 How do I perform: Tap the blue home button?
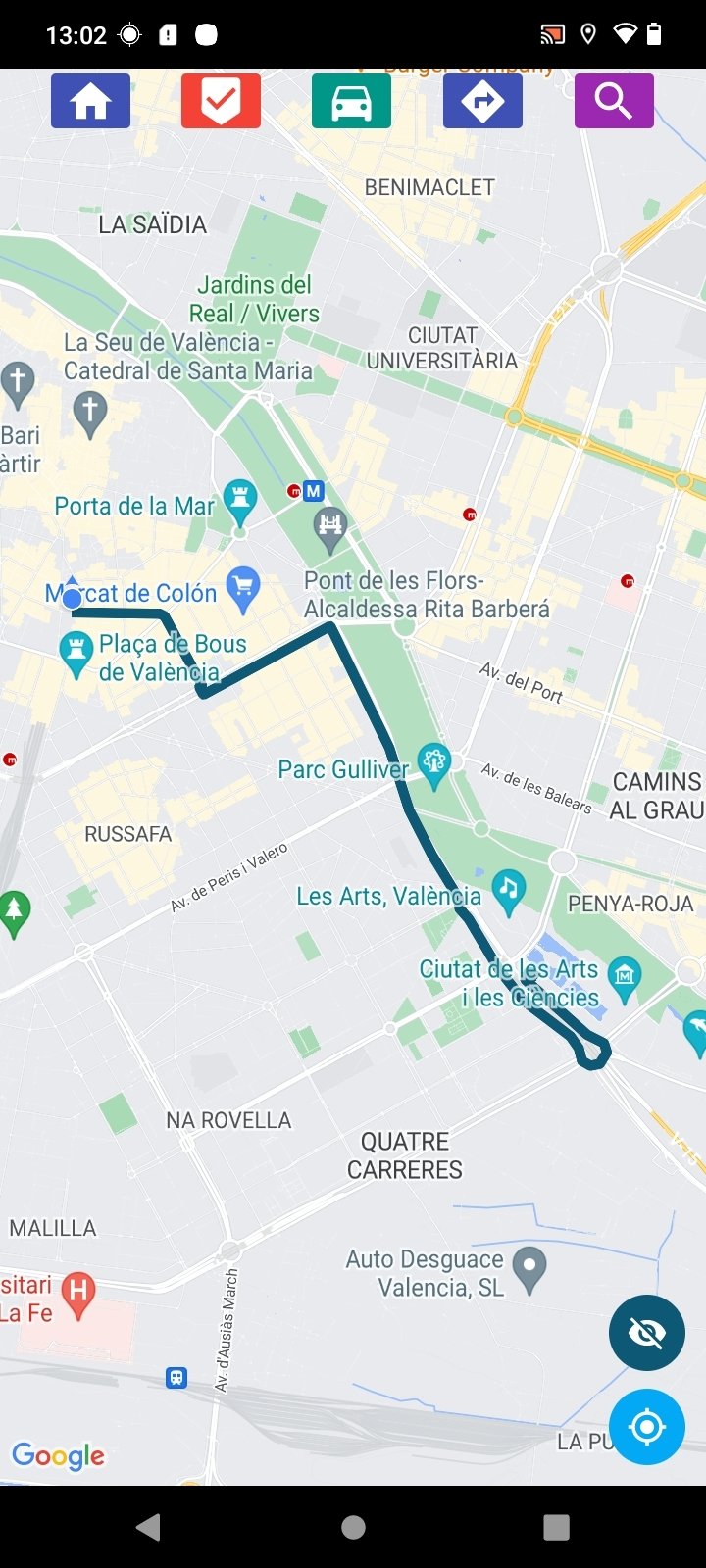[x=90, y=101]
